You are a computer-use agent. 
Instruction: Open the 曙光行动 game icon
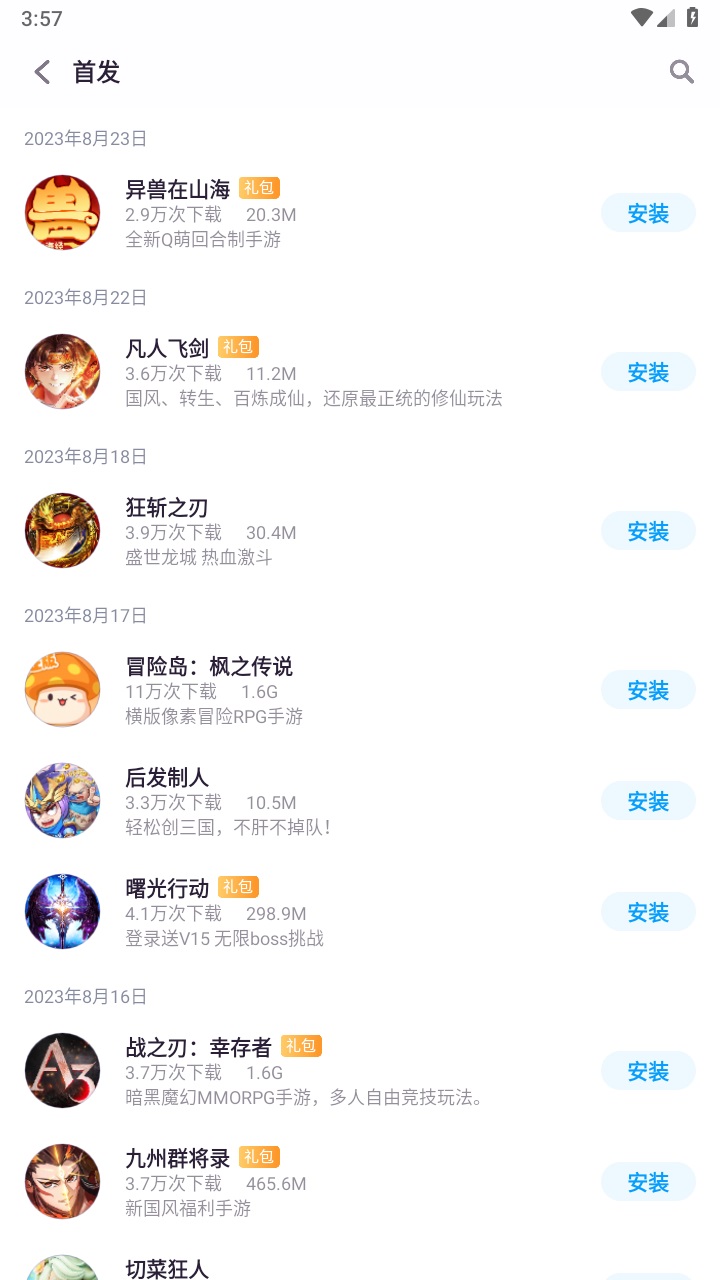pyautogui.click(x=62, y=911)
